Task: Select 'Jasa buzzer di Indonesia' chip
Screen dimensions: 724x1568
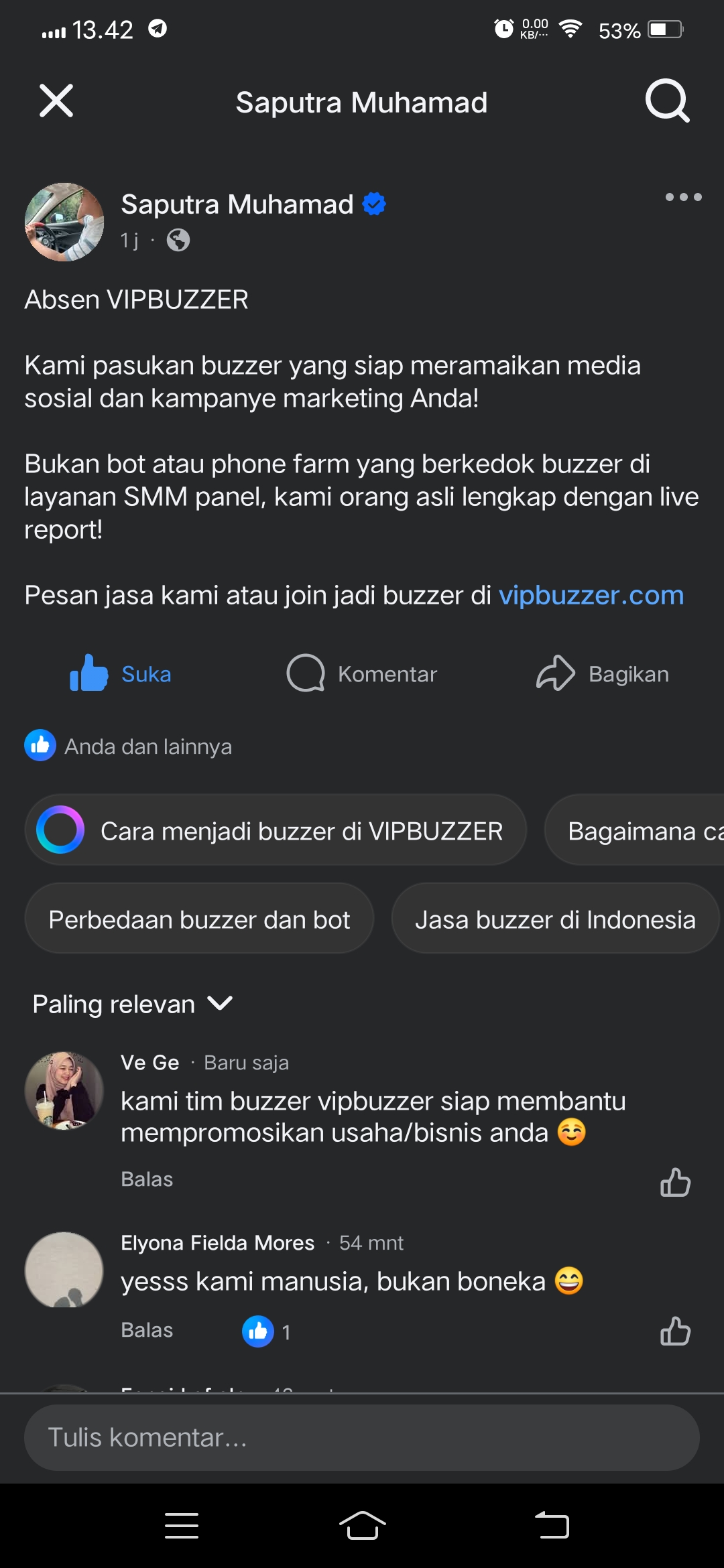Action: pyautogui.click(x=555, y=919)
